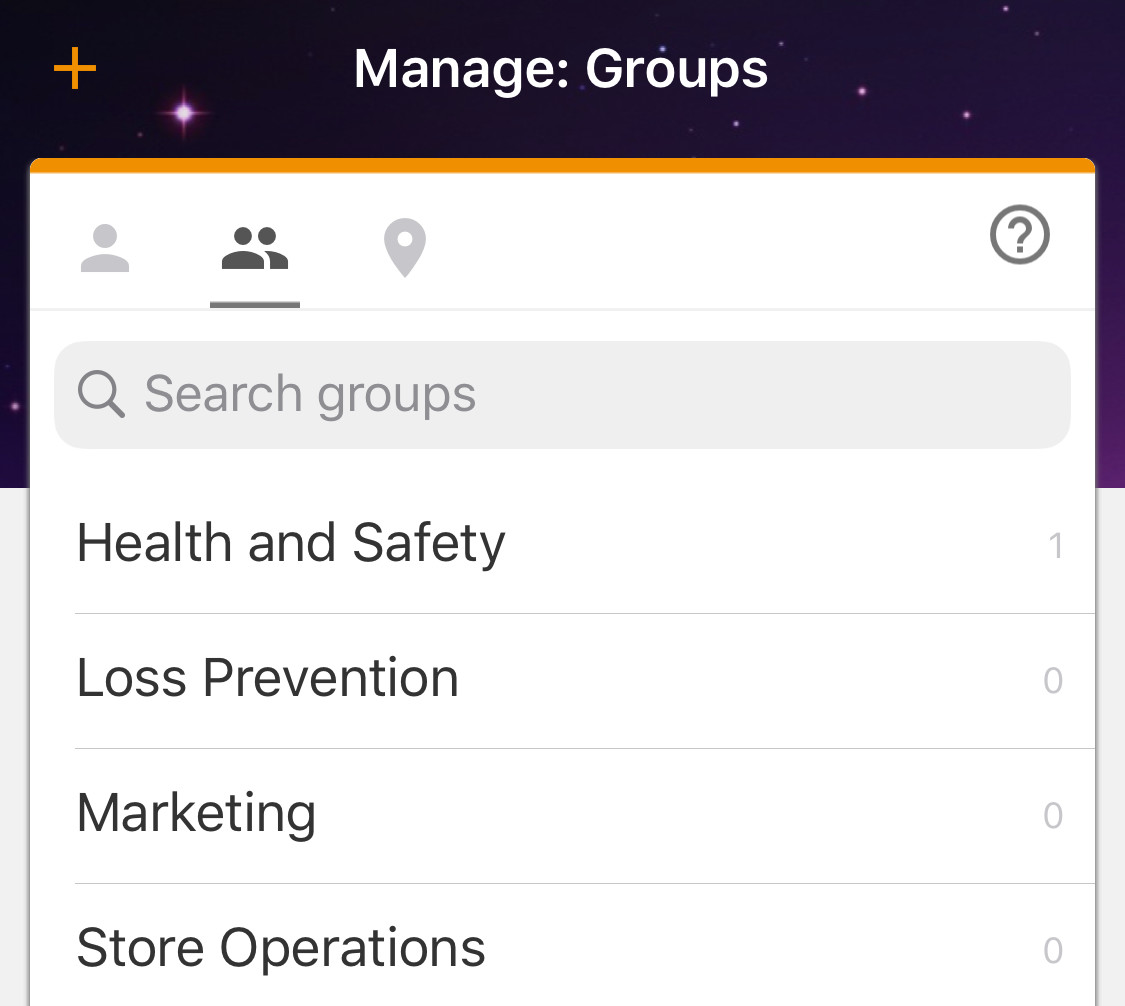Select the groups tab
Screen dimensions: 1125x1006
point(255,248)
